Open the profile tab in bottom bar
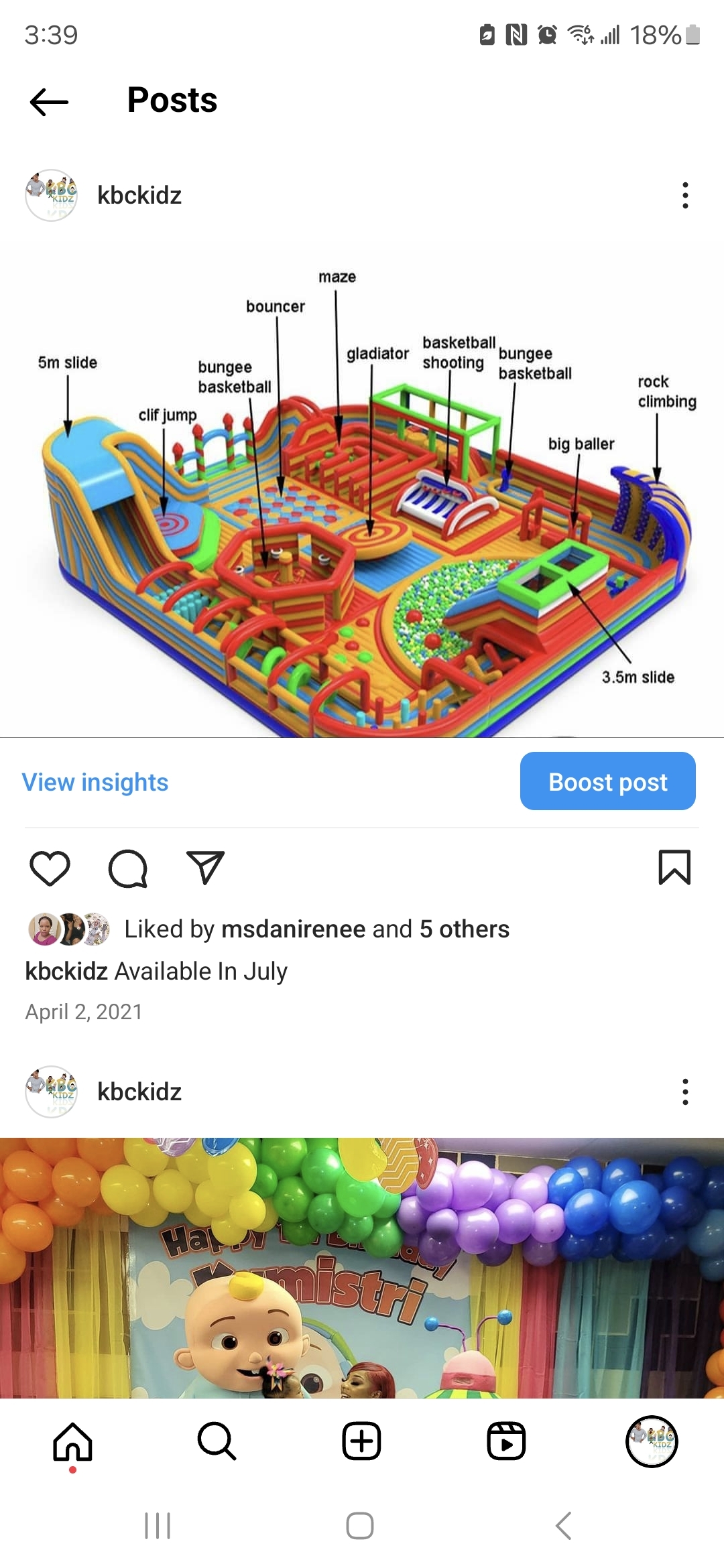The width and height of the screenshot is (724, 1568). [652, 1441]
